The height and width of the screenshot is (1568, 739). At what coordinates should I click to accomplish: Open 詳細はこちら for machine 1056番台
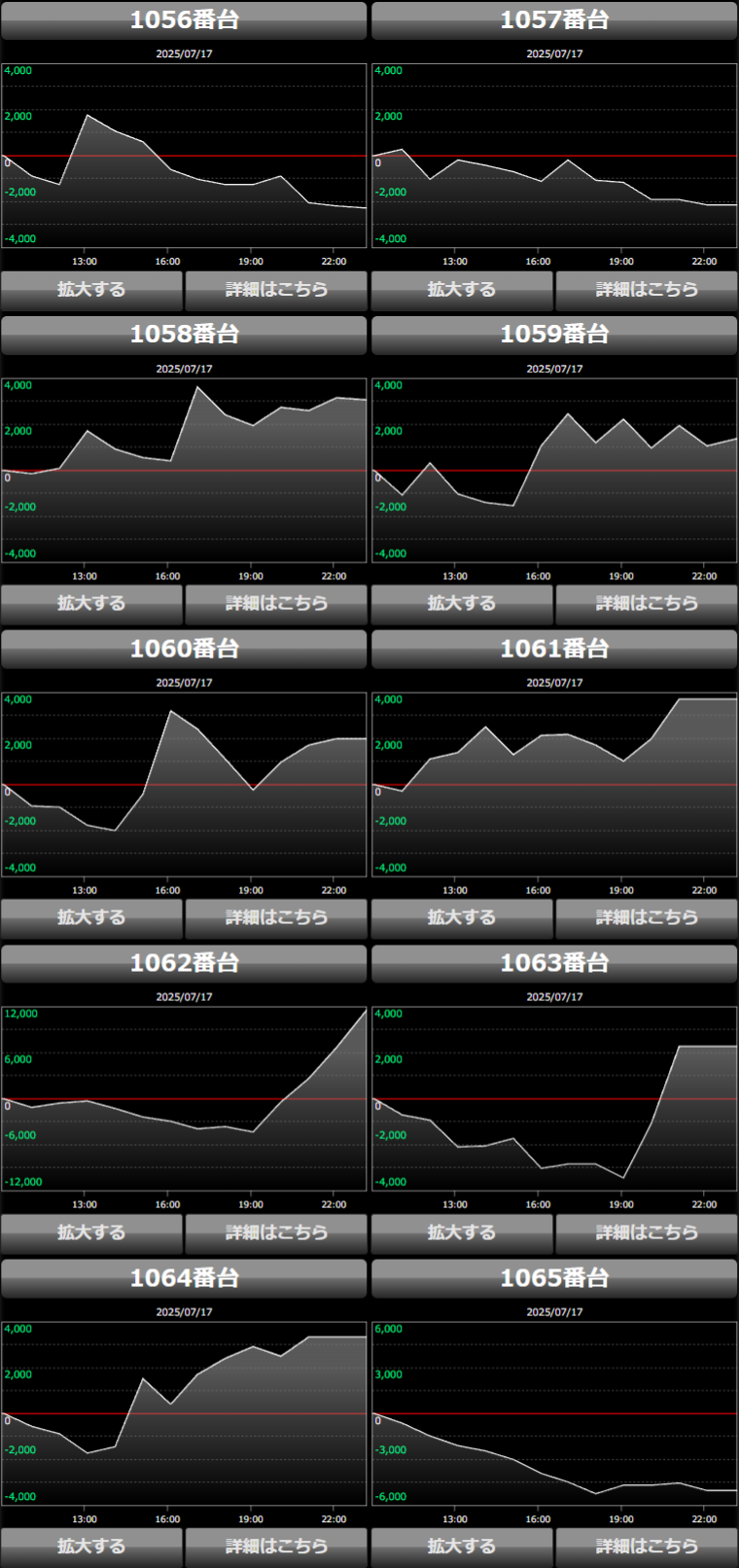tap(276, 290)
